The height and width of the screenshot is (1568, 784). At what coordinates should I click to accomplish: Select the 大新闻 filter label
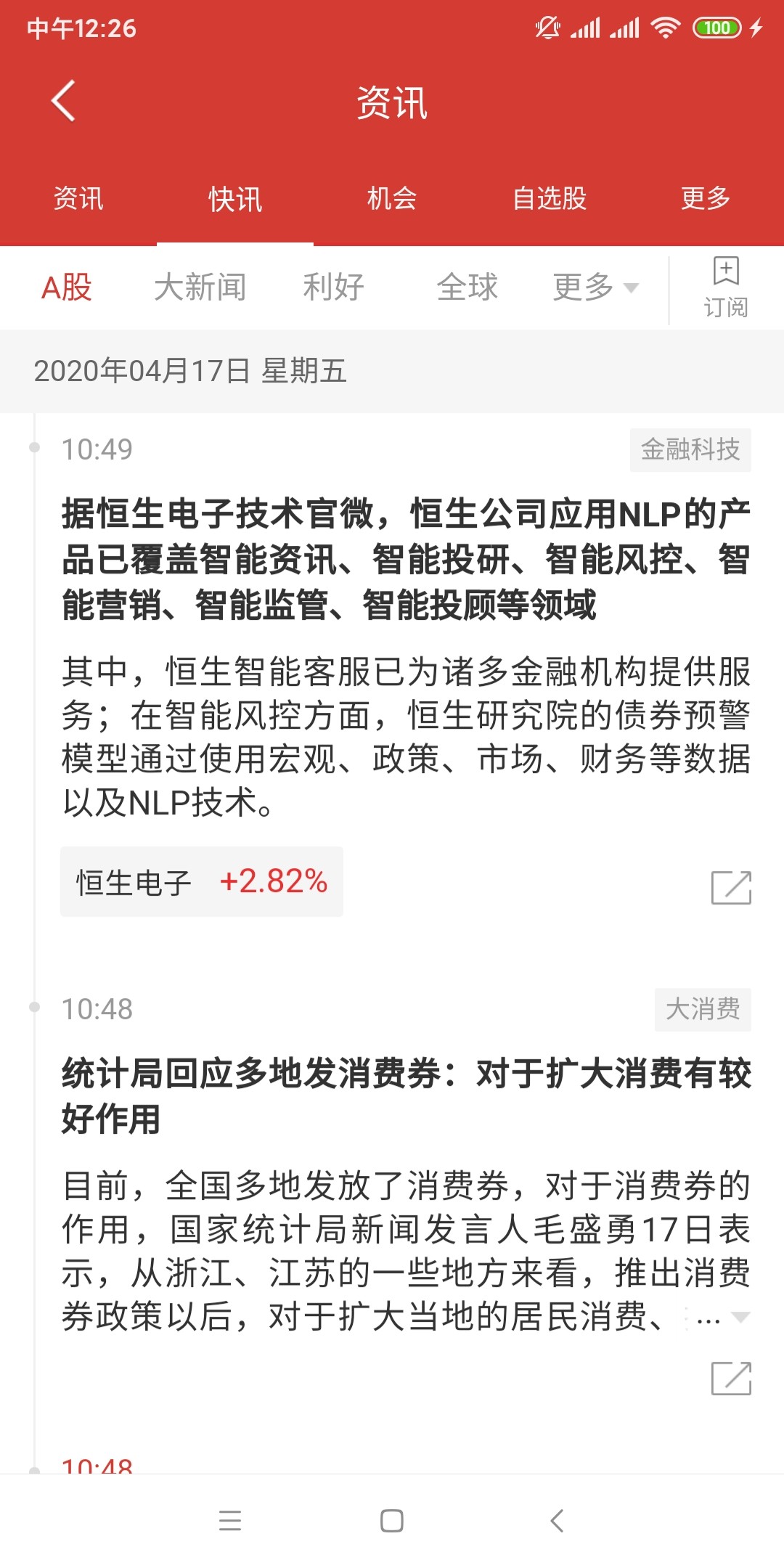201,286
